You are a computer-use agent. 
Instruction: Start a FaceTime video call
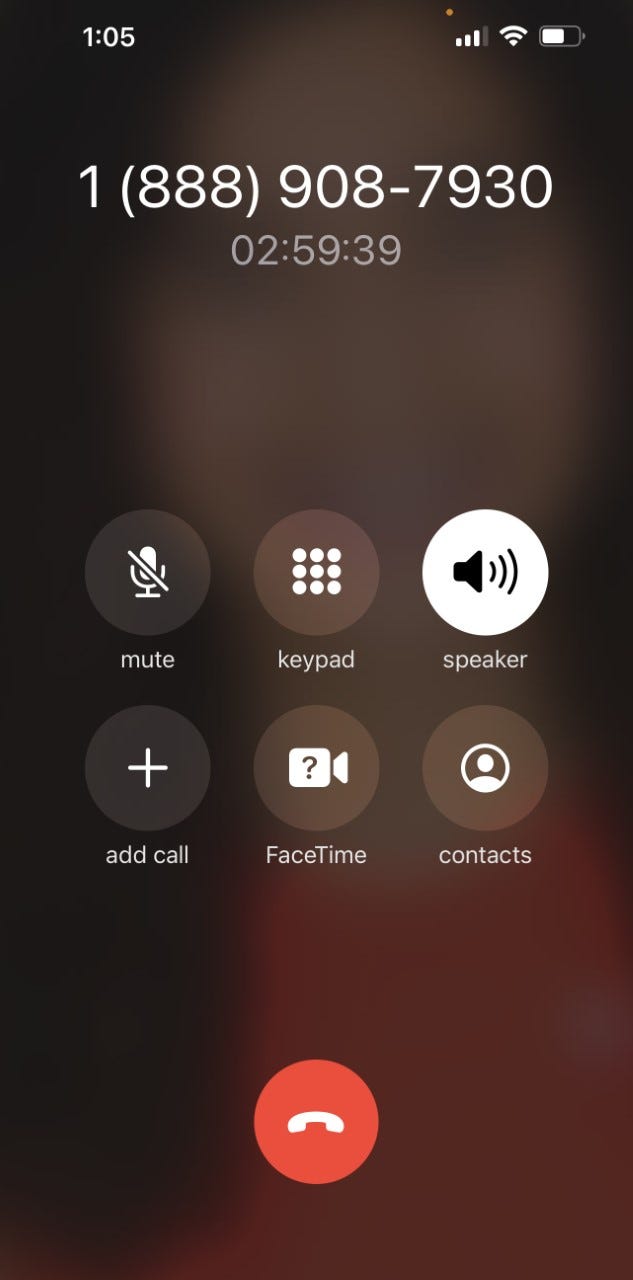click(316, 768)
